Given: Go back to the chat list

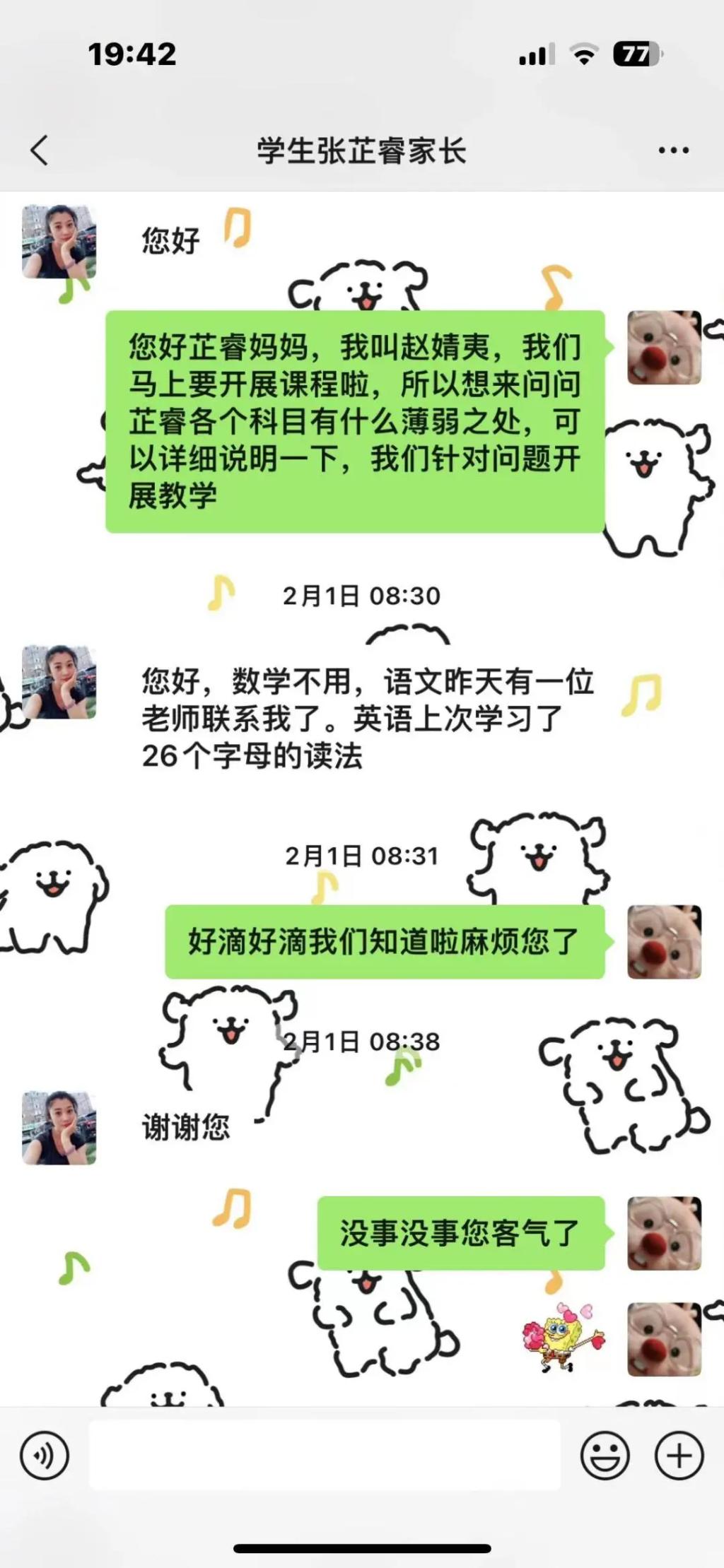Looking at the screenshot, I should pyautogui.click(x=40, y=151).
